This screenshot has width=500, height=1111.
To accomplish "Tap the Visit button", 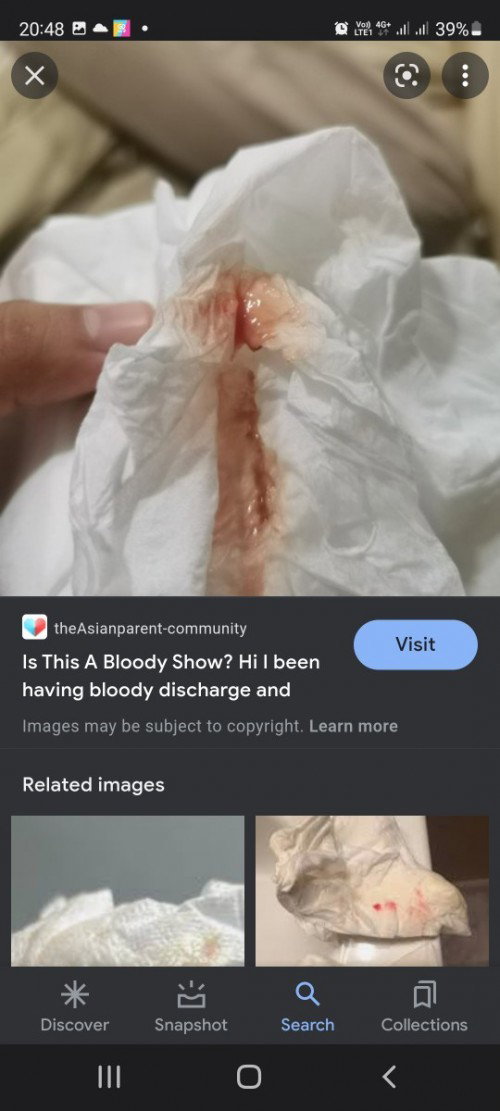I will [415, 645].
